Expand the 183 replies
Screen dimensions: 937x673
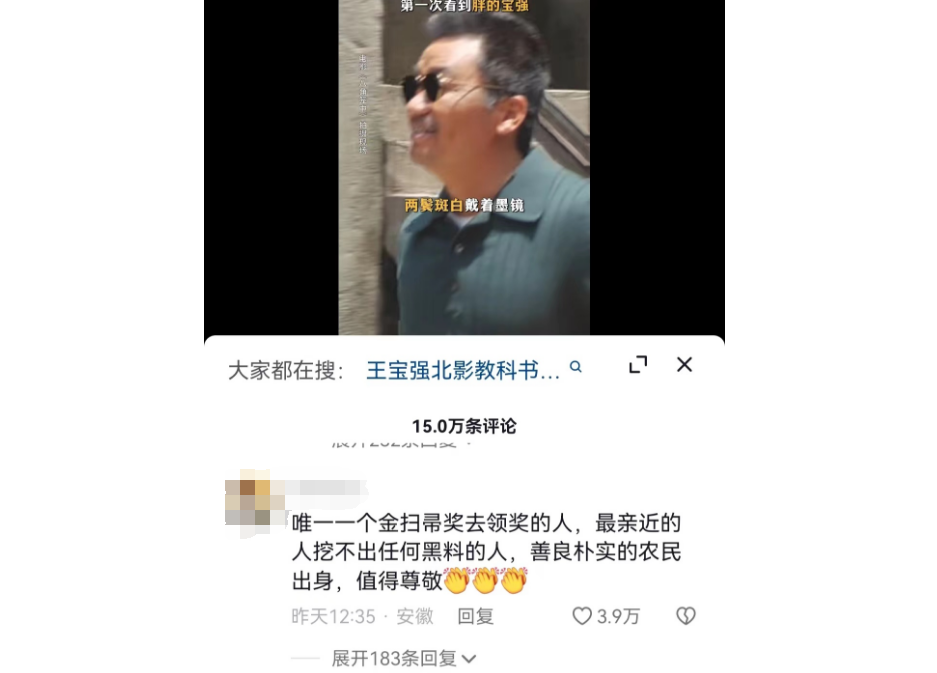click(x=404, y=658)
